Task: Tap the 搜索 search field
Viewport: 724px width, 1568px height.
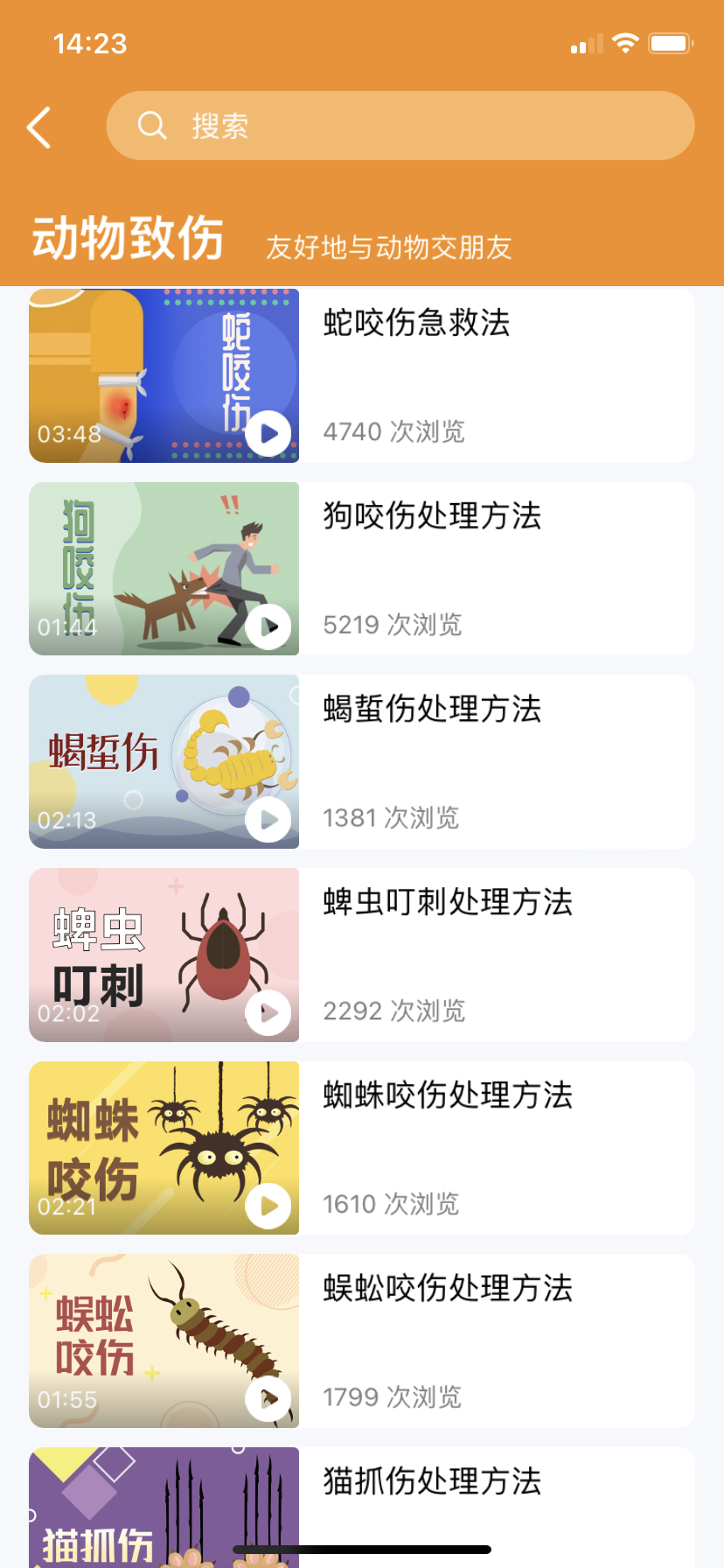Action: tap(400, 126)
